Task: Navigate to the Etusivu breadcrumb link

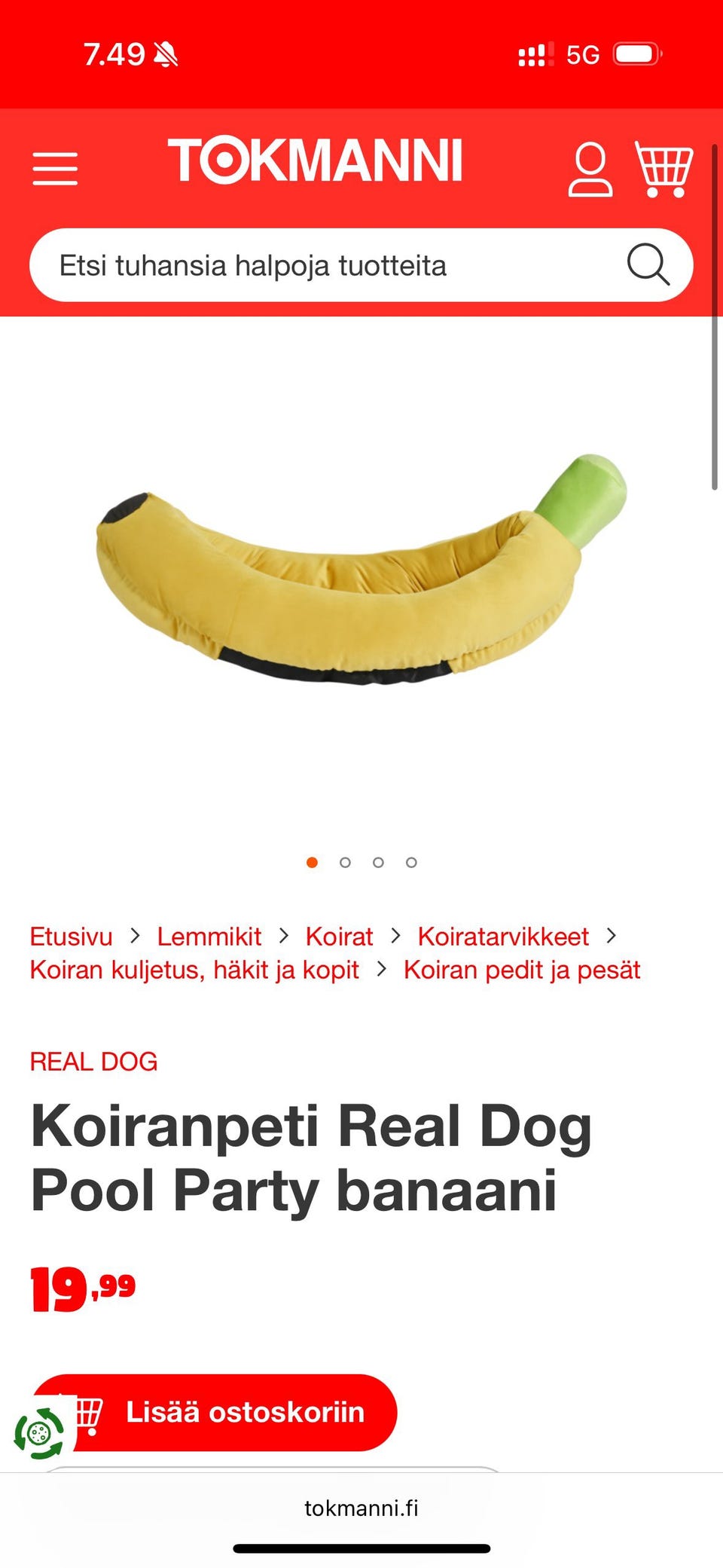Action: pyautogui.click(x=70, y=936)
